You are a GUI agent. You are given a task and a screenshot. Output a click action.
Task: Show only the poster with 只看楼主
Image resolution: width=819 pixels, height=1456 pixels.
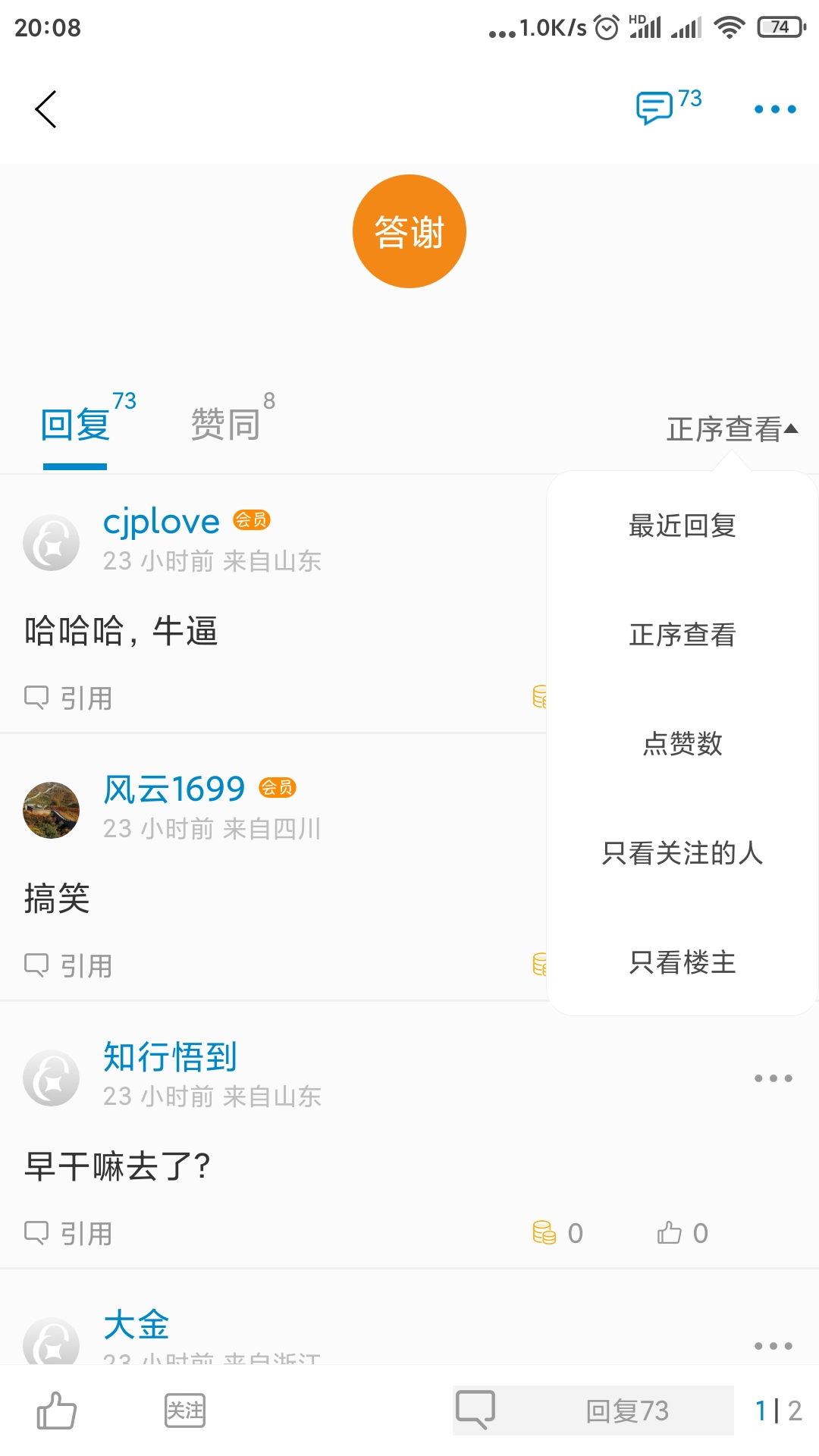[682, 962]
